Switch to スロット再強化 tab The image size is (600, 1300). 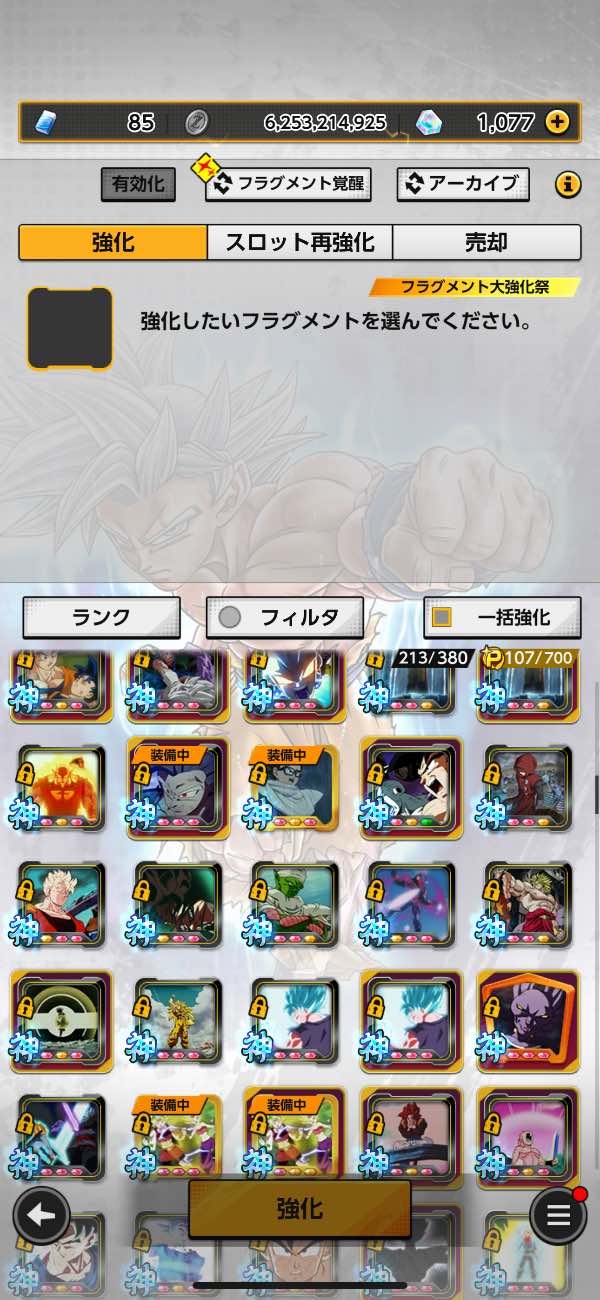(x=299, y=243)
